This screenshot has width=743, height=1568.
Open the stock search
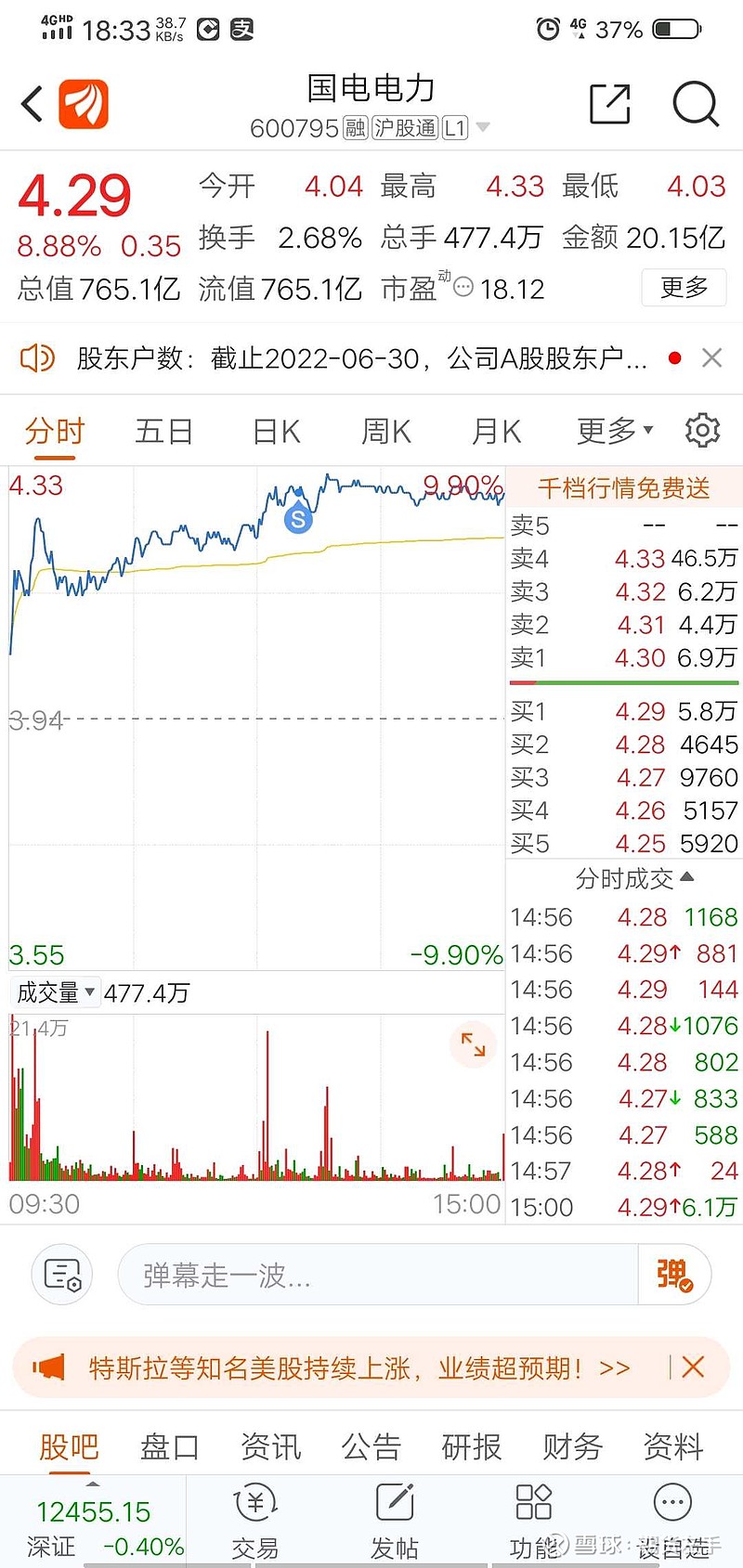pyautogui.click(x=695, y=104)
